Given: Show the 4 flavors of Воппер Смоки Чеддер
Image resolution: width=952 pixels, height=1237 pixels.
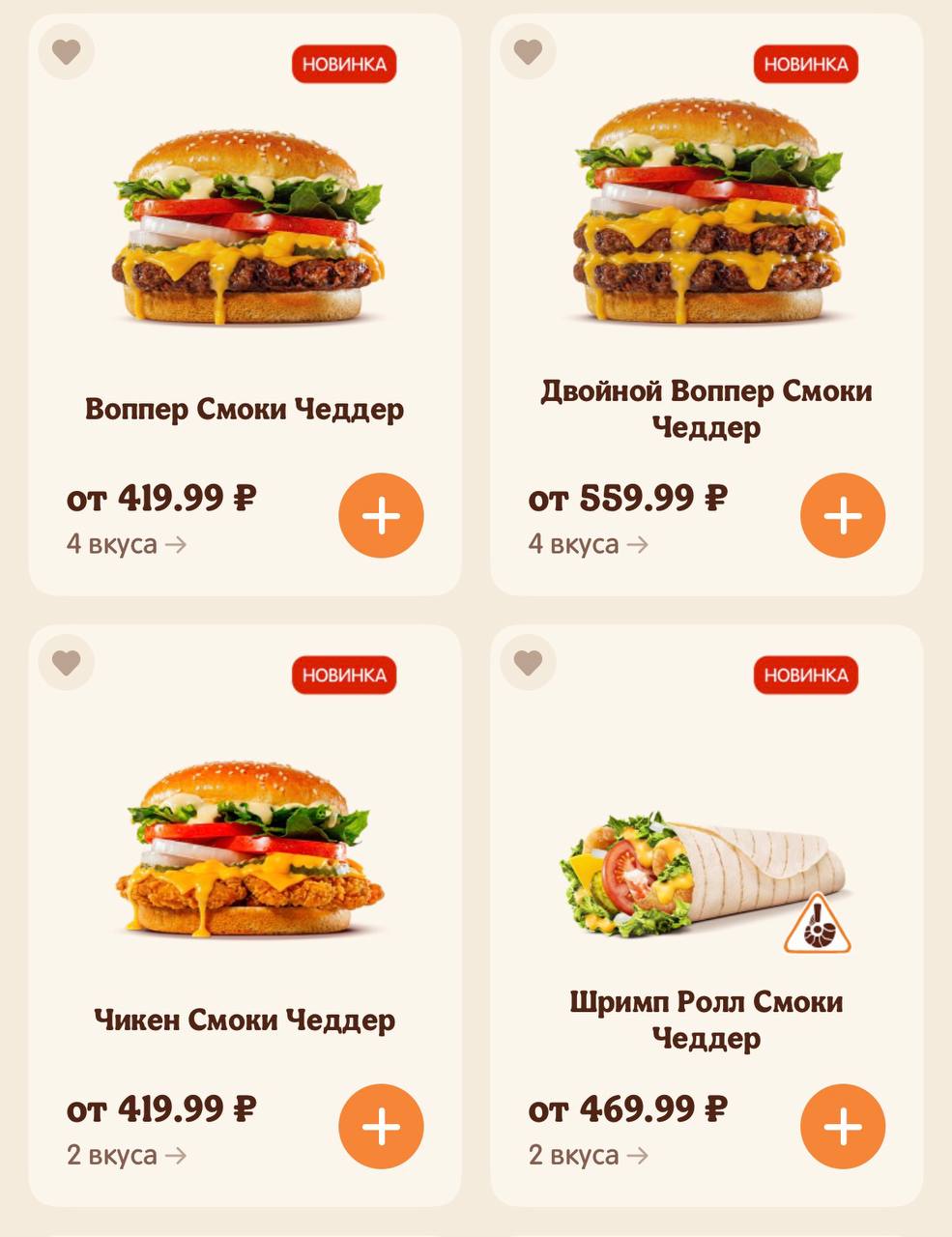Looking at the screenshot, I should 126,544.
